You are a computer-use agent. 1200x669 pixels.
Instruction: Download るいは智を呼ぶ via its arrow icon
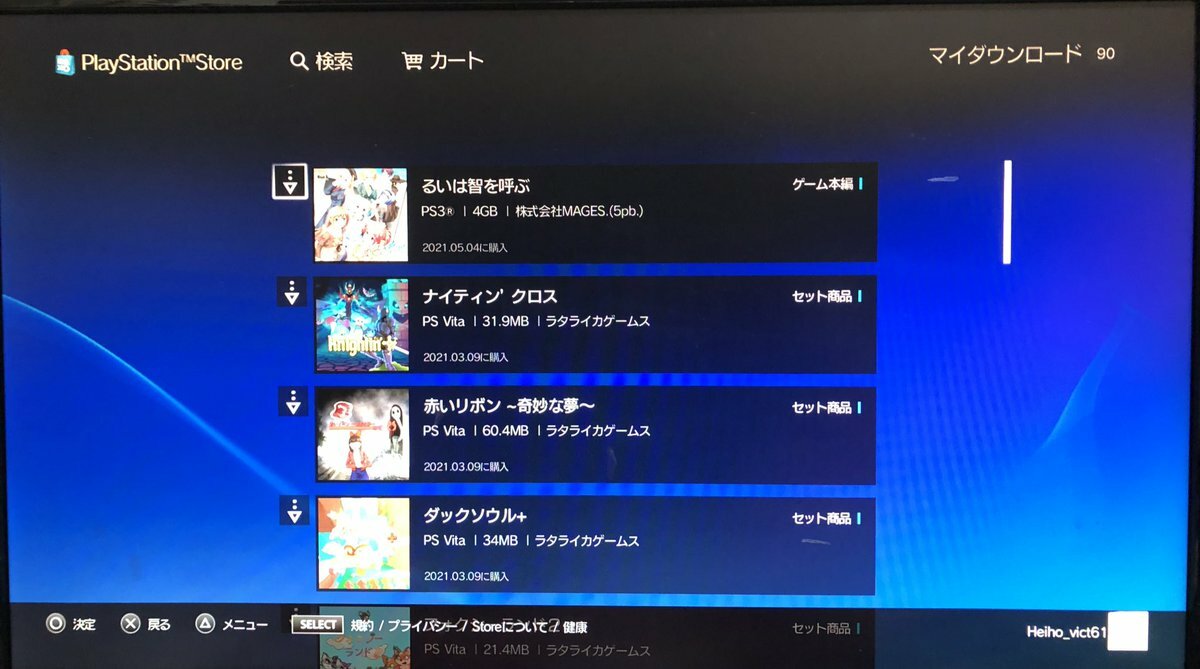290,182
